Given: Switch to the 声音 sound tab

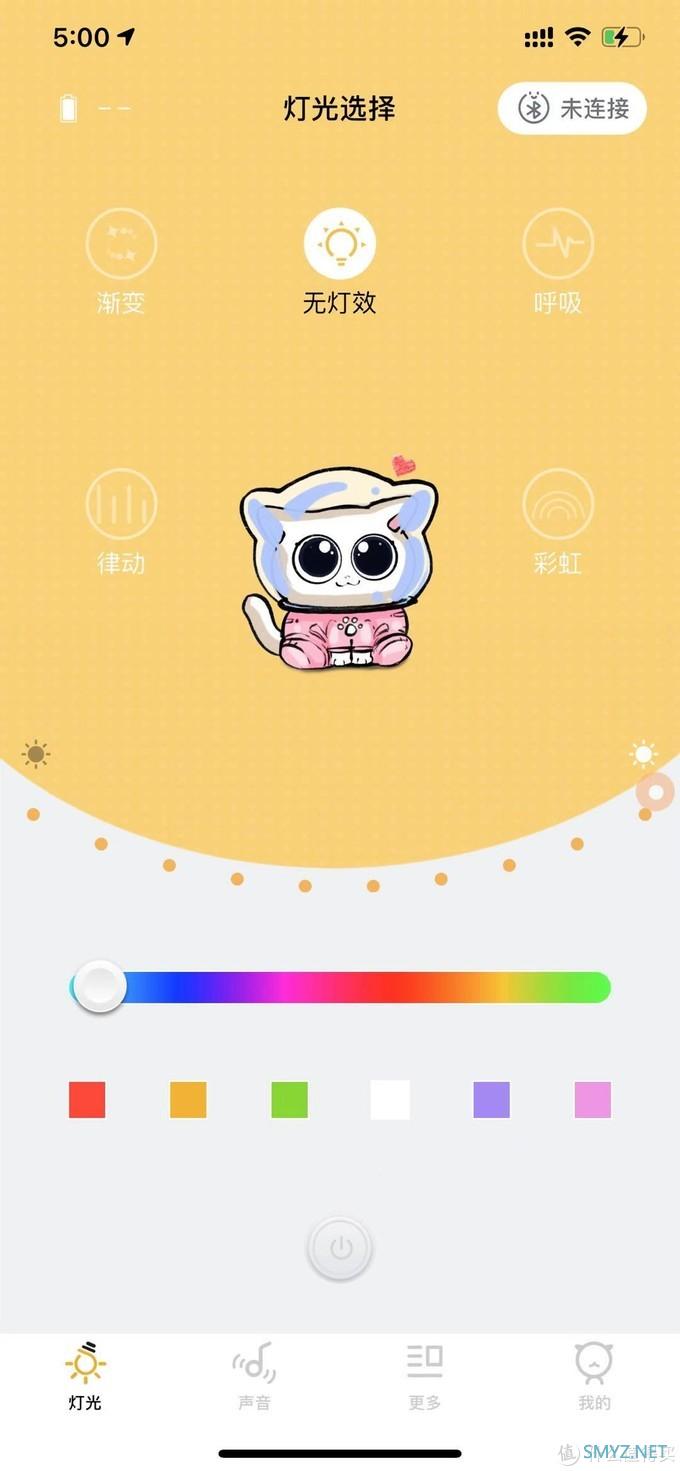Looking at the screenshot, I should [254, 1377].
